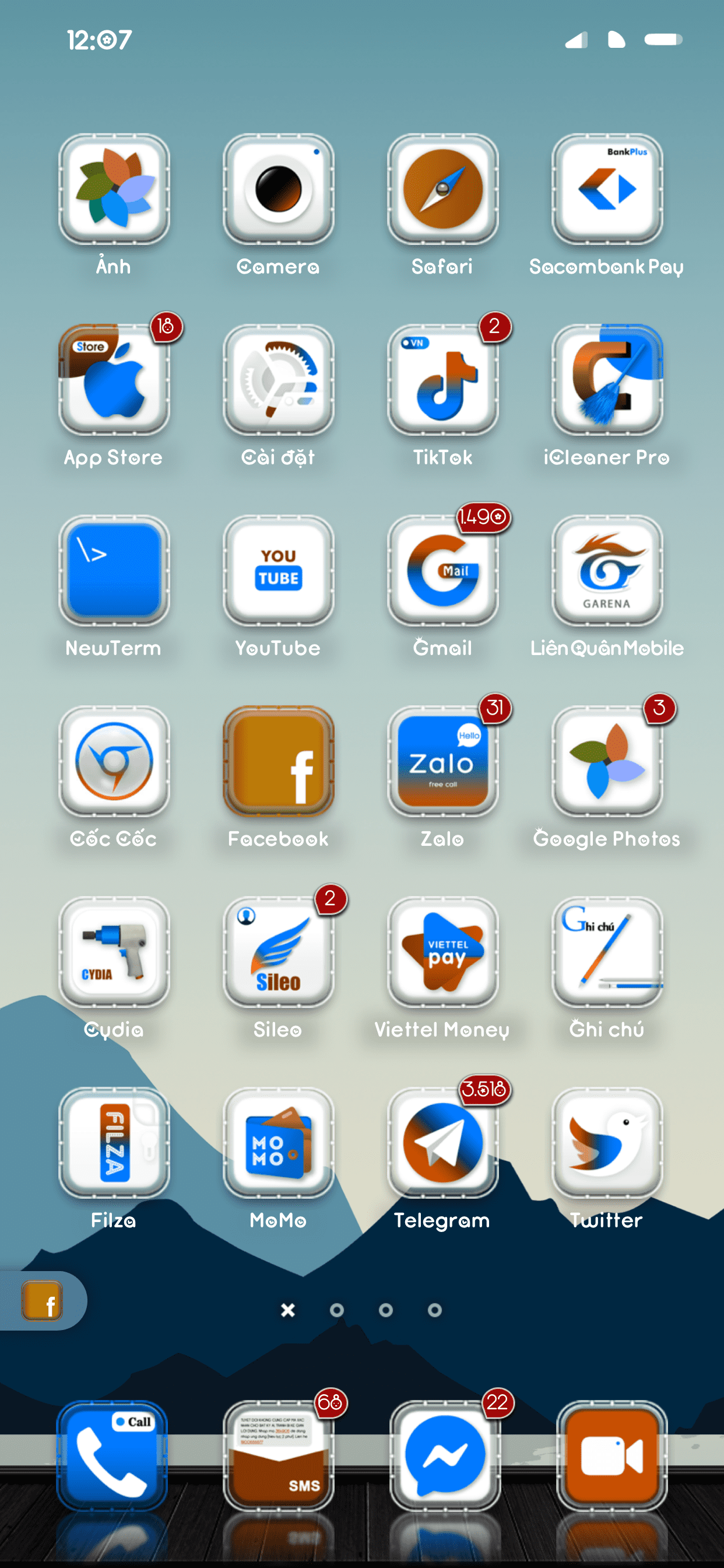
Task: Launch Sileo app
Action: pos(278,951)
